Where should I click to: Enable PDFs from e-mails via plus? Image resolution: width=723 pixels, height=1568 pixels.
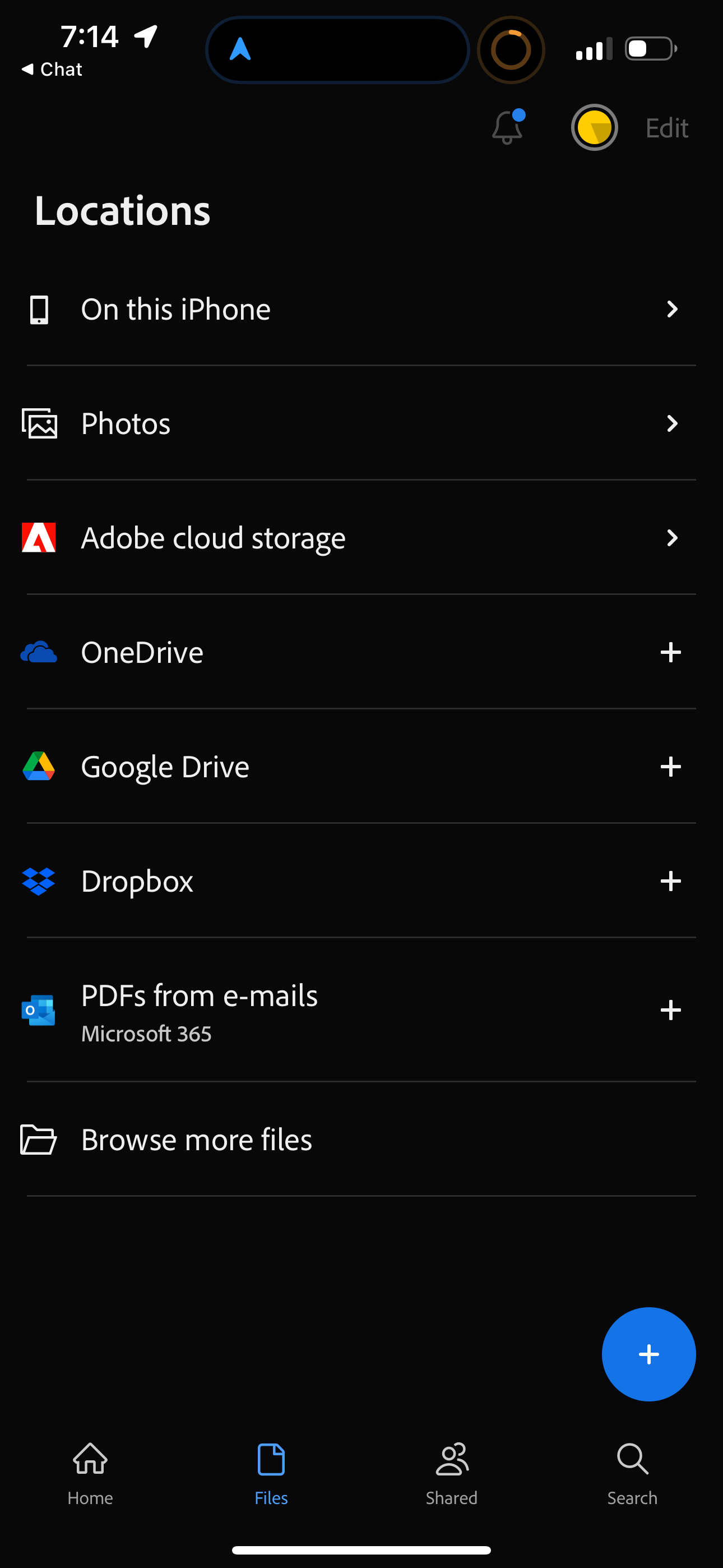(x=670, y=1010)
